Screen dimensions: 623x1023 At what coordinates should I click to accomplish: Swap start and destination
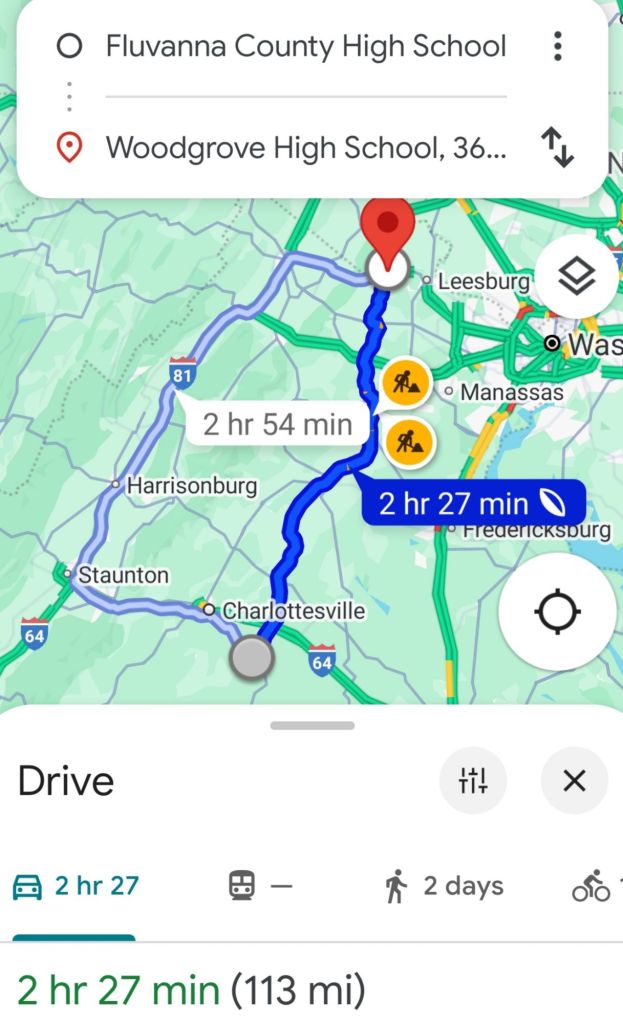click(x=557, y=149)
